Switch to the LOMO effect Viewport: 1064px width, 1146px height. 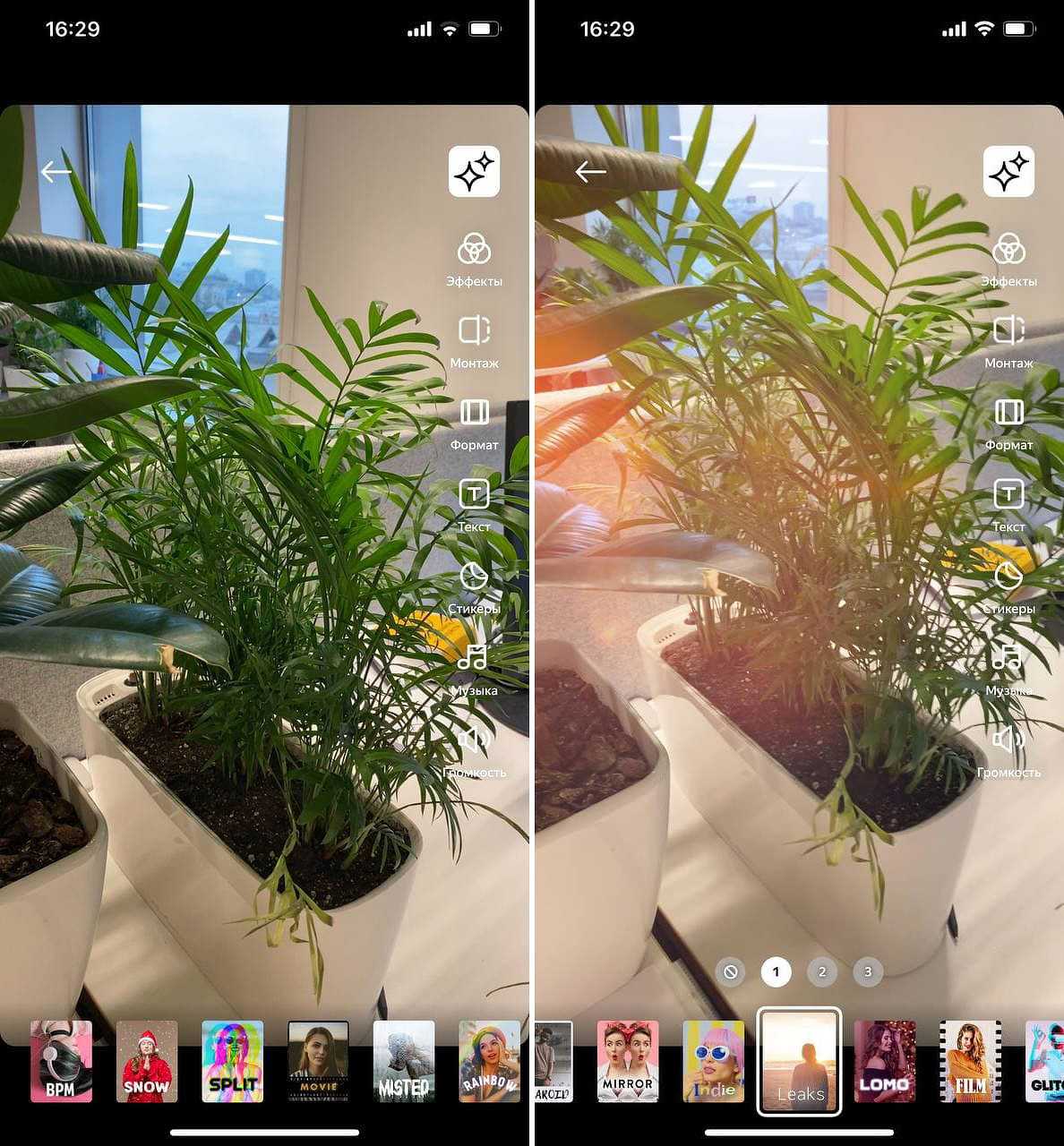(x=885, y=1062)
